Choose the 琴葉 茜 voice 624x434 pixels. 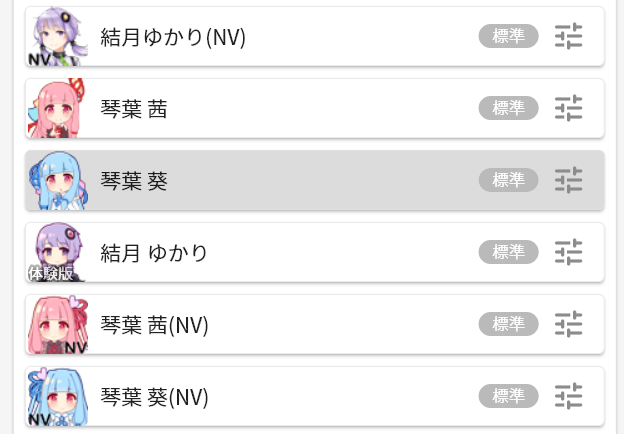134,108
